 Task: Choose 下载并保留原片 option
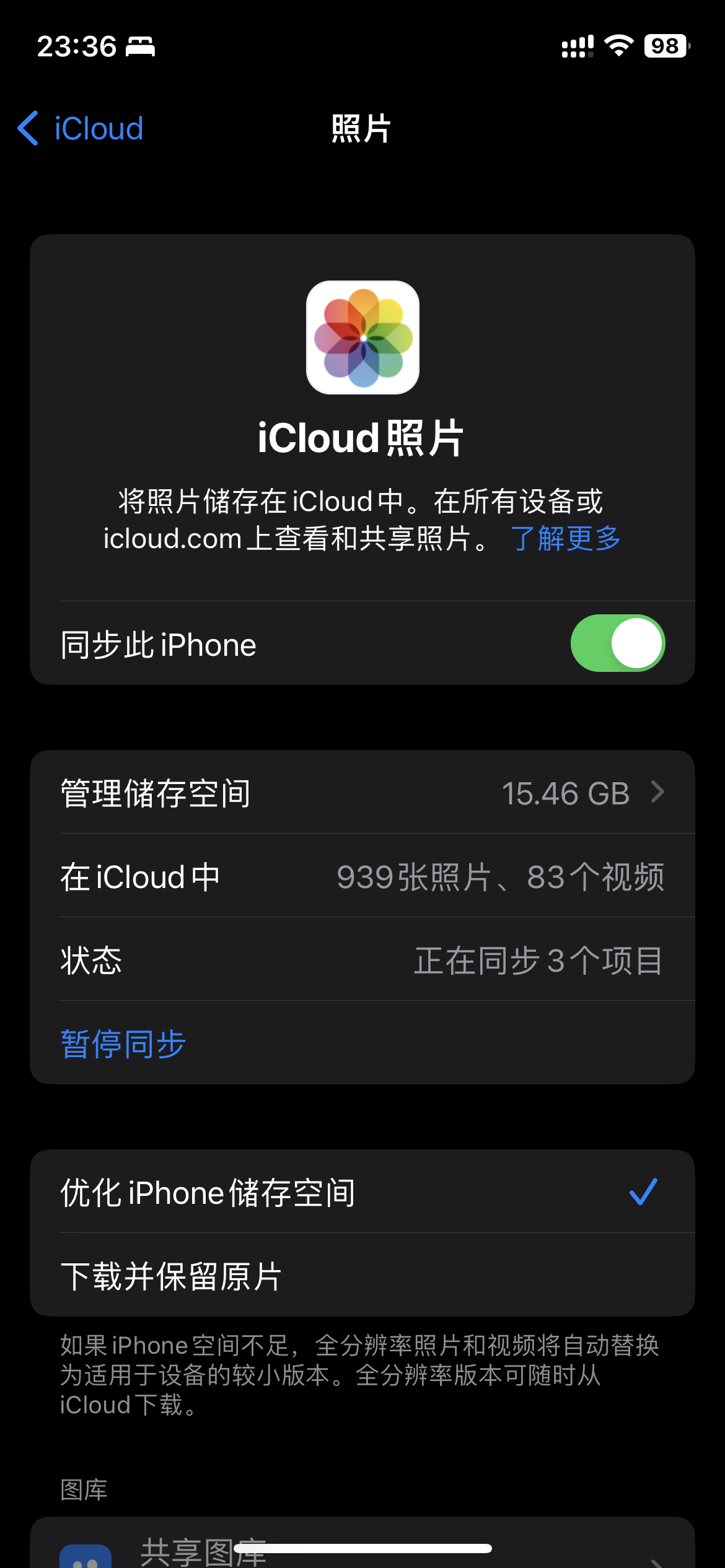[x=362, y=1276]
